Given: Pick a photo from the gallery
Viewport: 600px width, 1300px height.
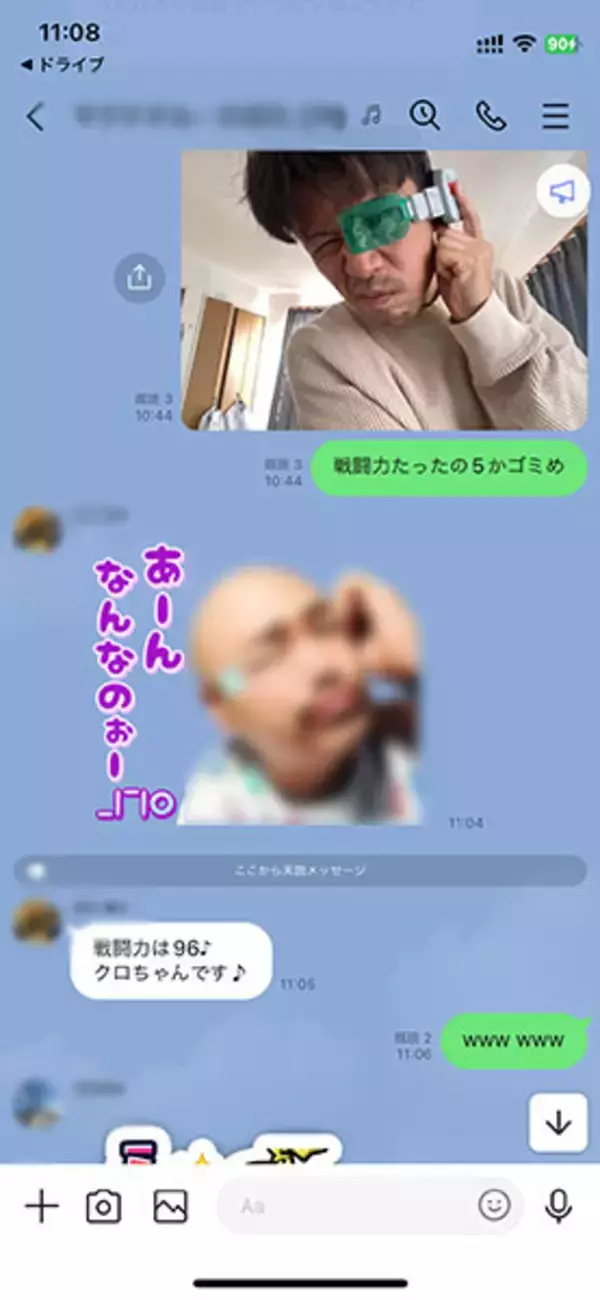Looking at the screenshot, I should pos(170,1207).
